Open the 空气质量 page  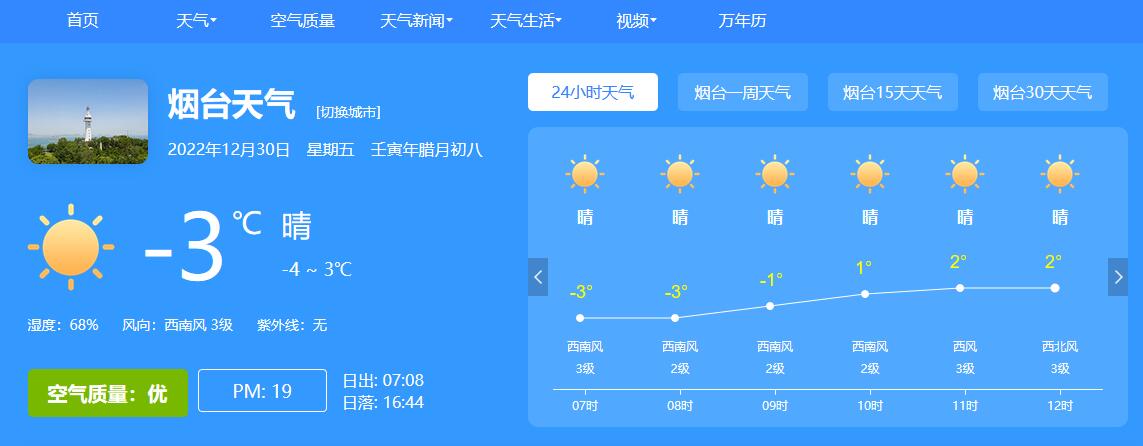coord(302,20)
